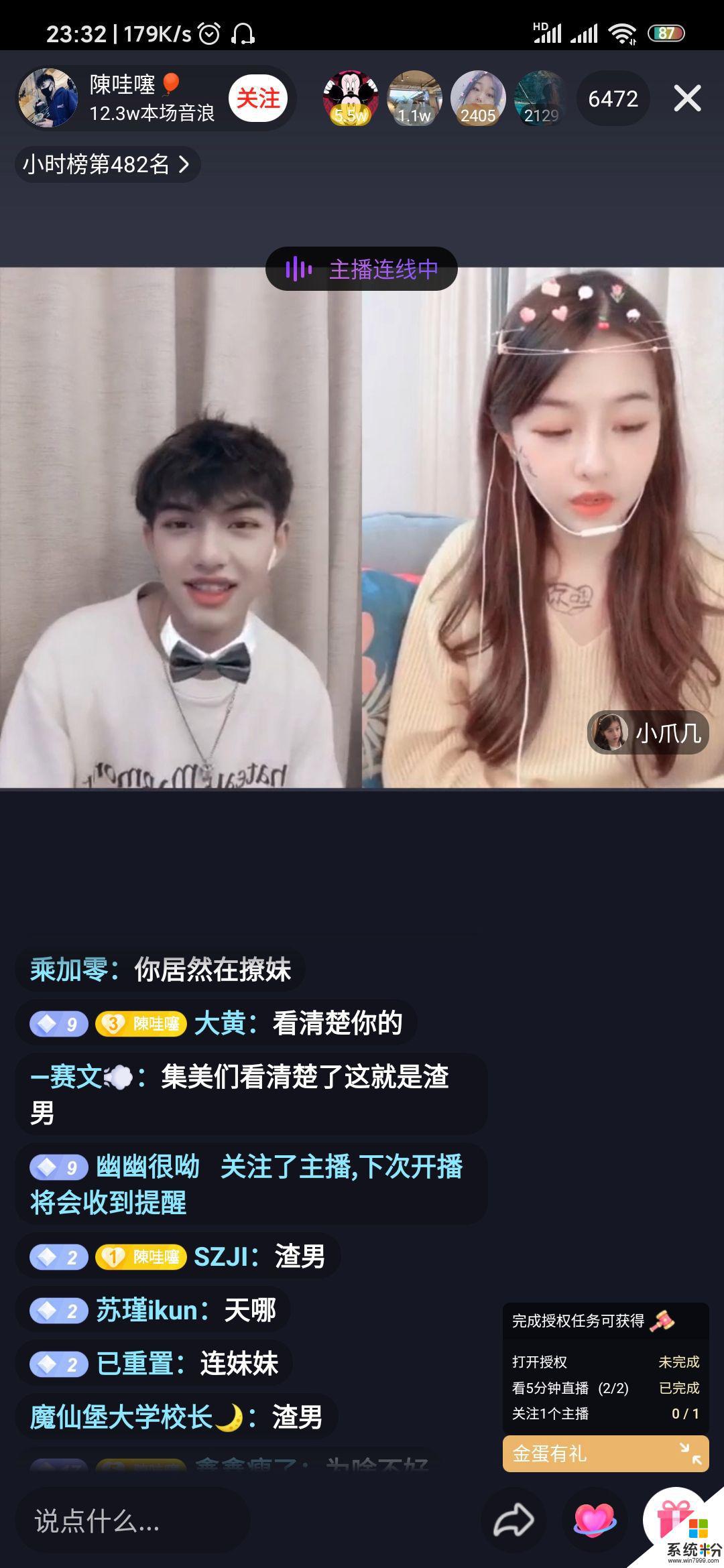Screen dimensions: 724x1568
Task: Close the live stream
Action: 687,99
